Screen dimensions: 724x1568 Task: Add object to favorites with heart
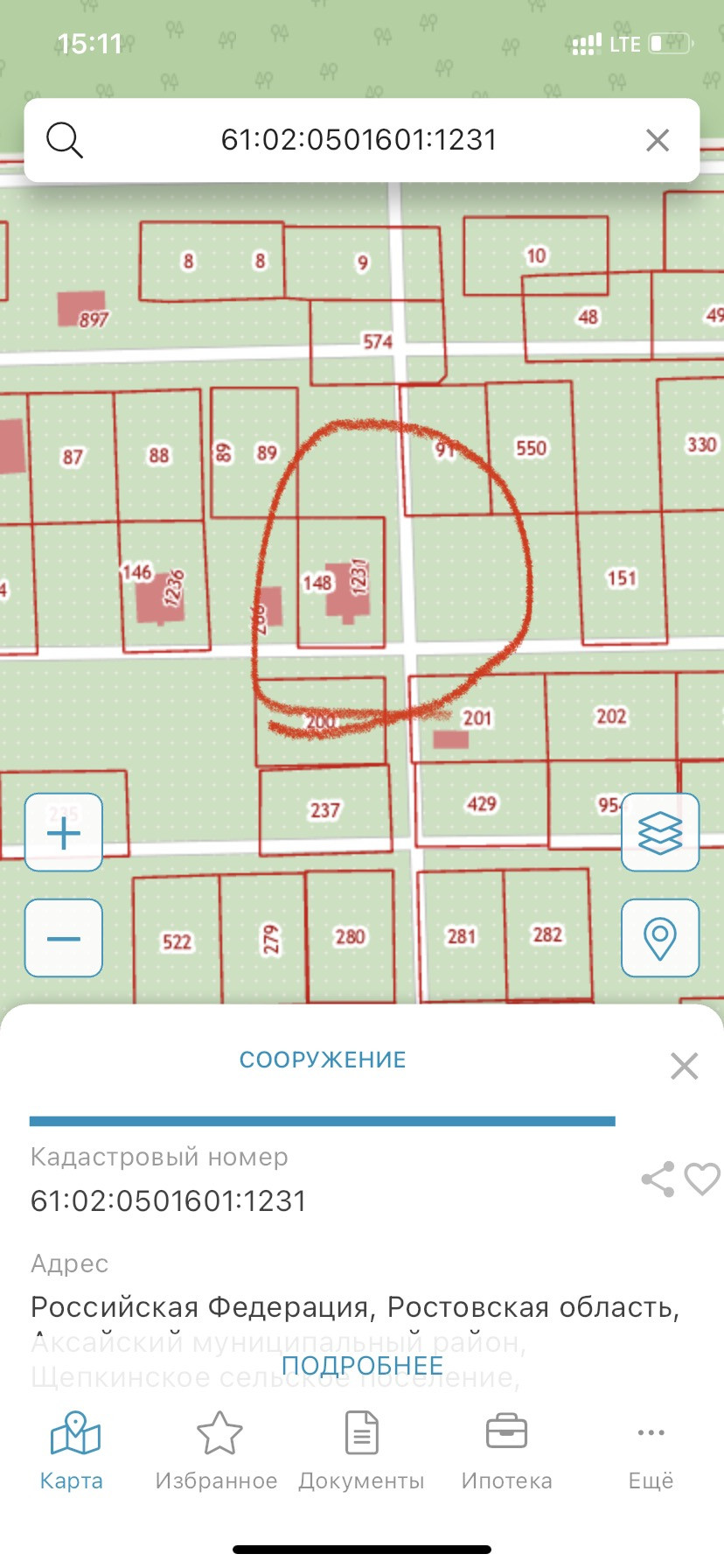702,1179
